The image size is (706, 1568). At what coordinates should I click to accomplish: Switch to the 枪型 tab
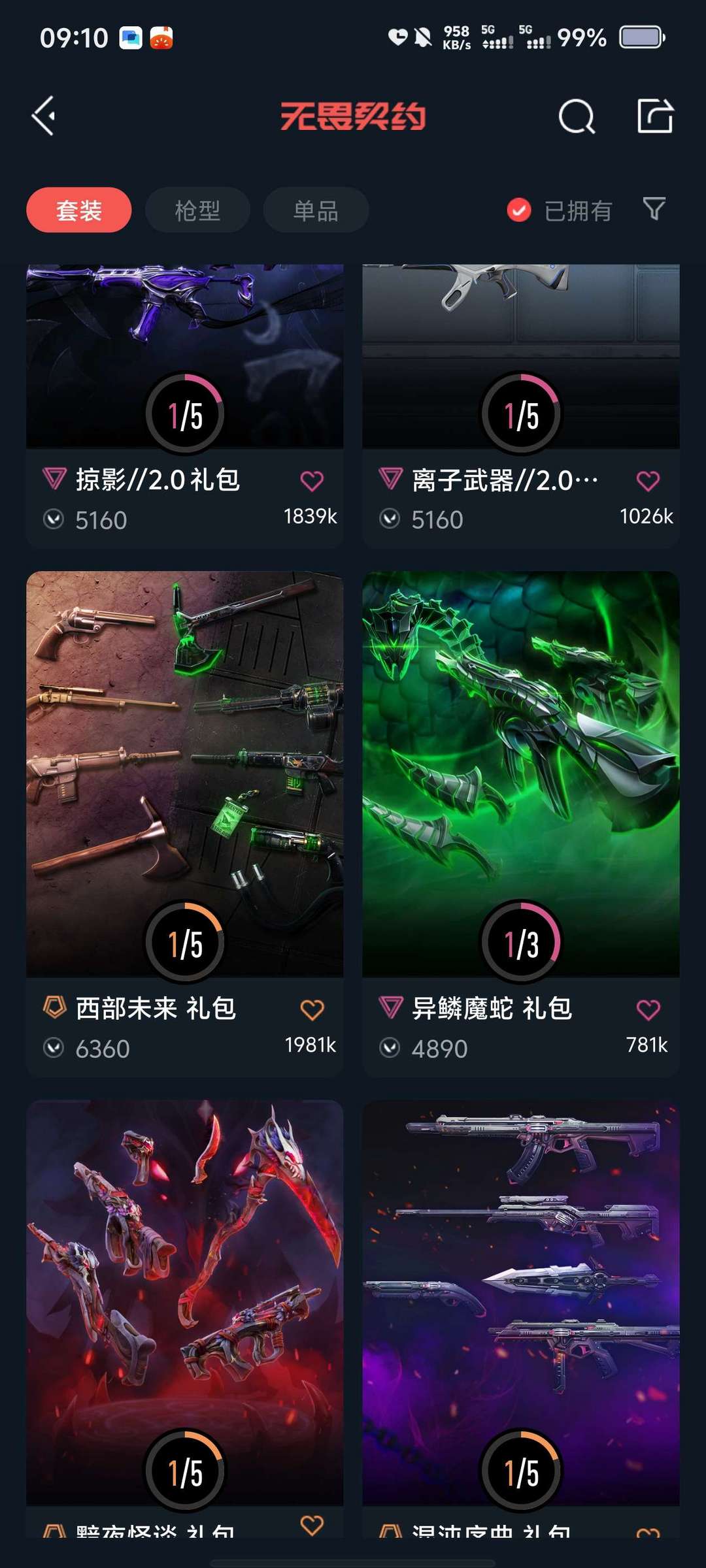click(197, 210)
